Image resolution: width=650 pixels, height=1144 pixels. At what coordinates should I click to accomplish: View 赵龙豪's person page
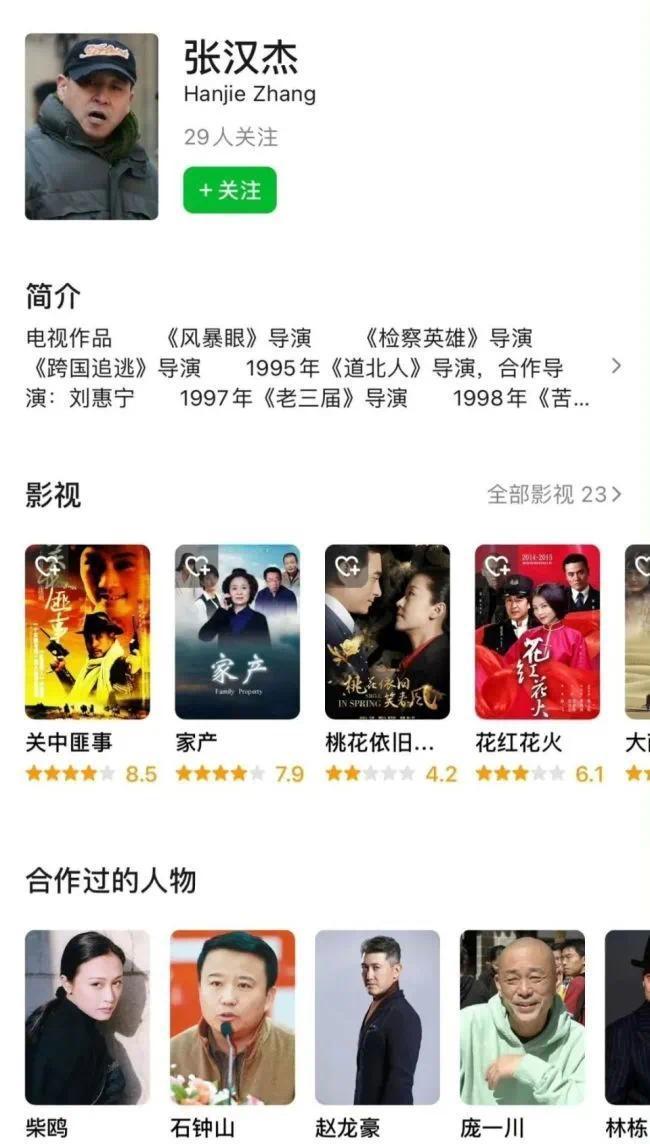(x=377, y=1017)
